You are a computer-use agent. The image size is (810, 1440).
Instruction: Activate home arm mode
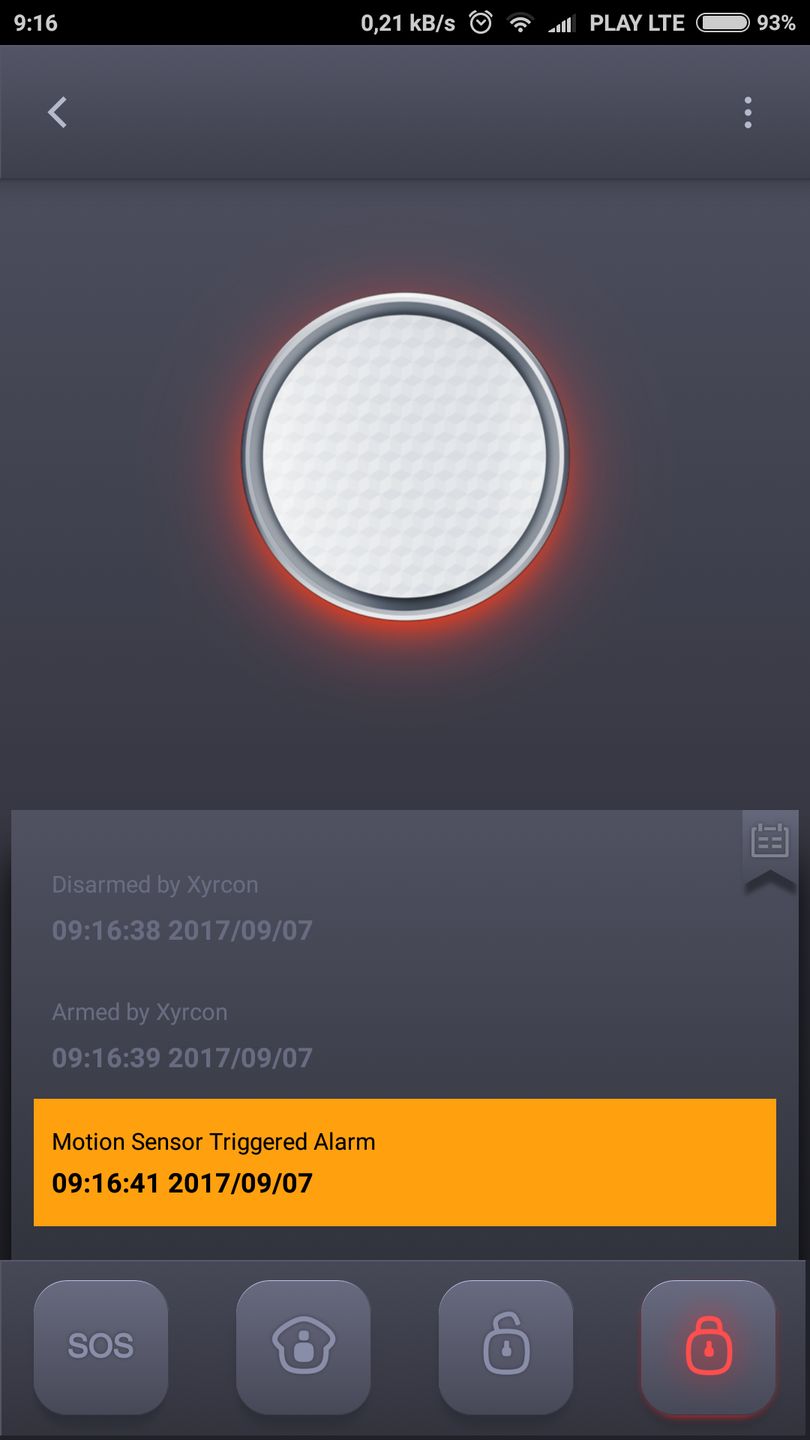(303, 1346)
